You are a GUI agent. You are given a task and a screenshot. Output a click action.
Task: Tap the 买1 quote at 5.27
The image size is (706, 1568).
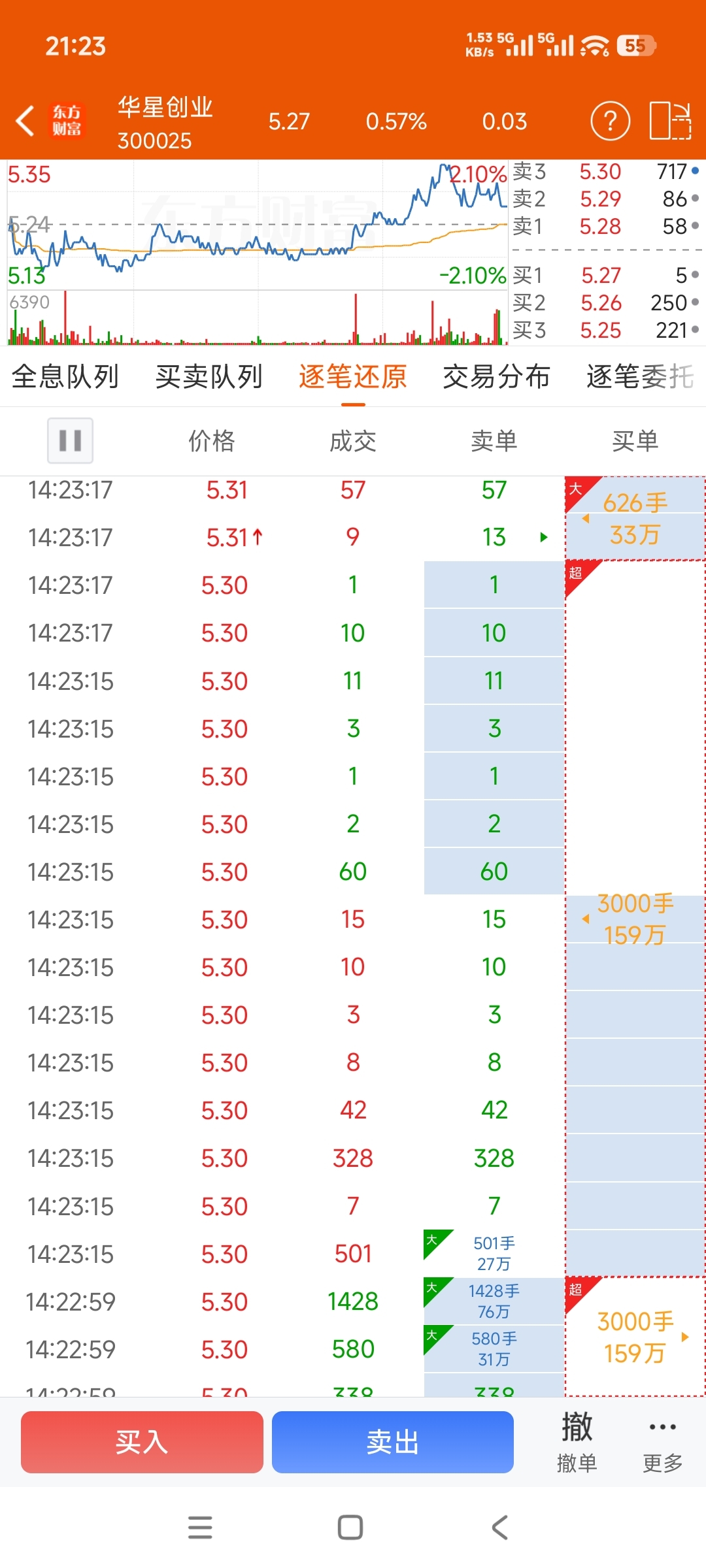pyautogui.click(x=607, y=275)
